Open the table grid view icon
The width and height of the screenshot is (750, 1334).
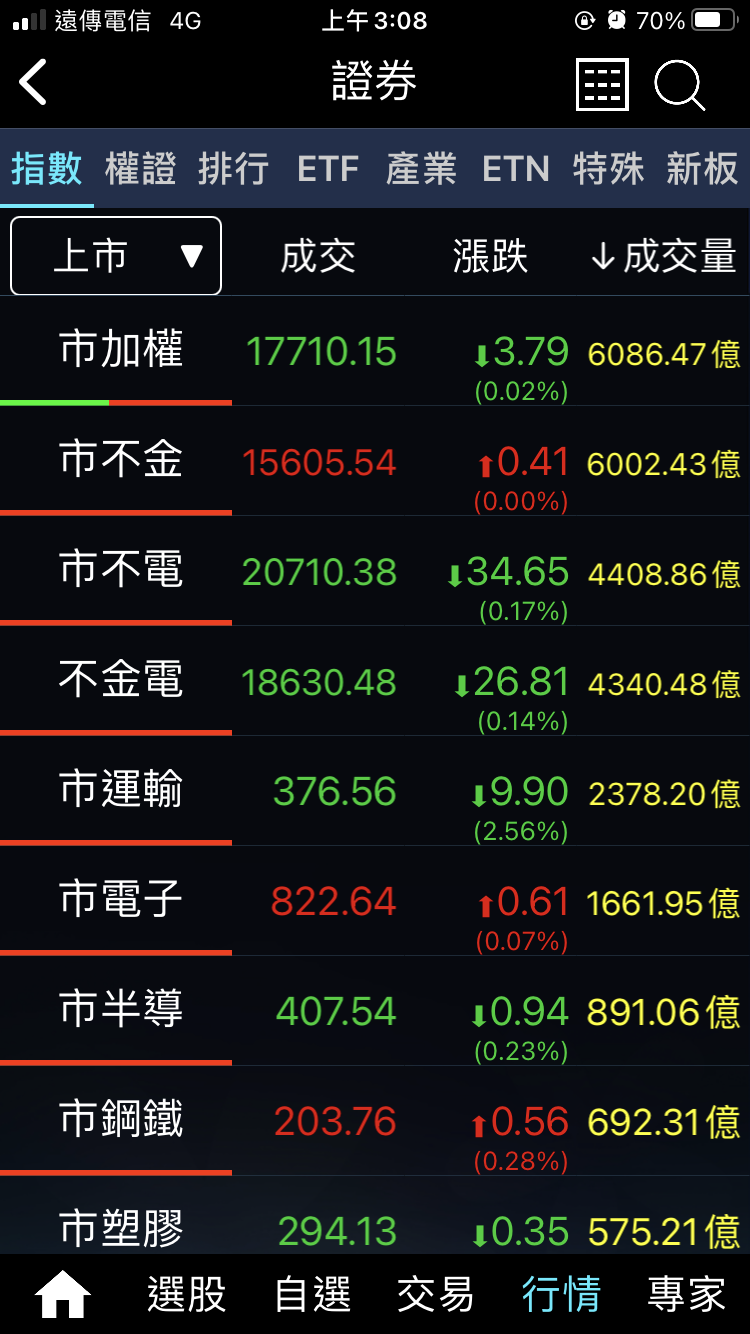pos(602,84)
